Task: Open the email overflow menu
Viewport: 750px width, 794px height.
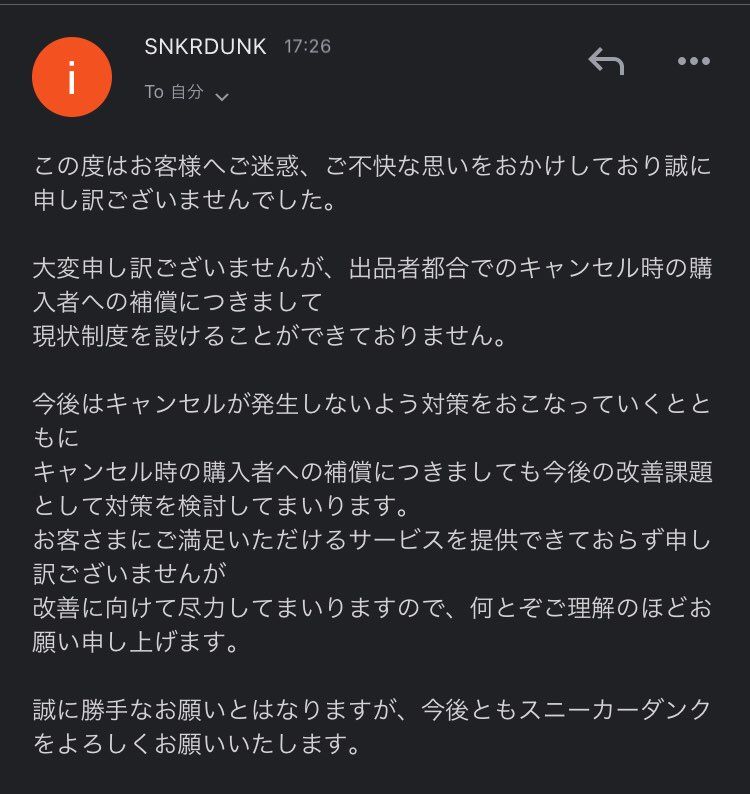Action: pos(693,62)
